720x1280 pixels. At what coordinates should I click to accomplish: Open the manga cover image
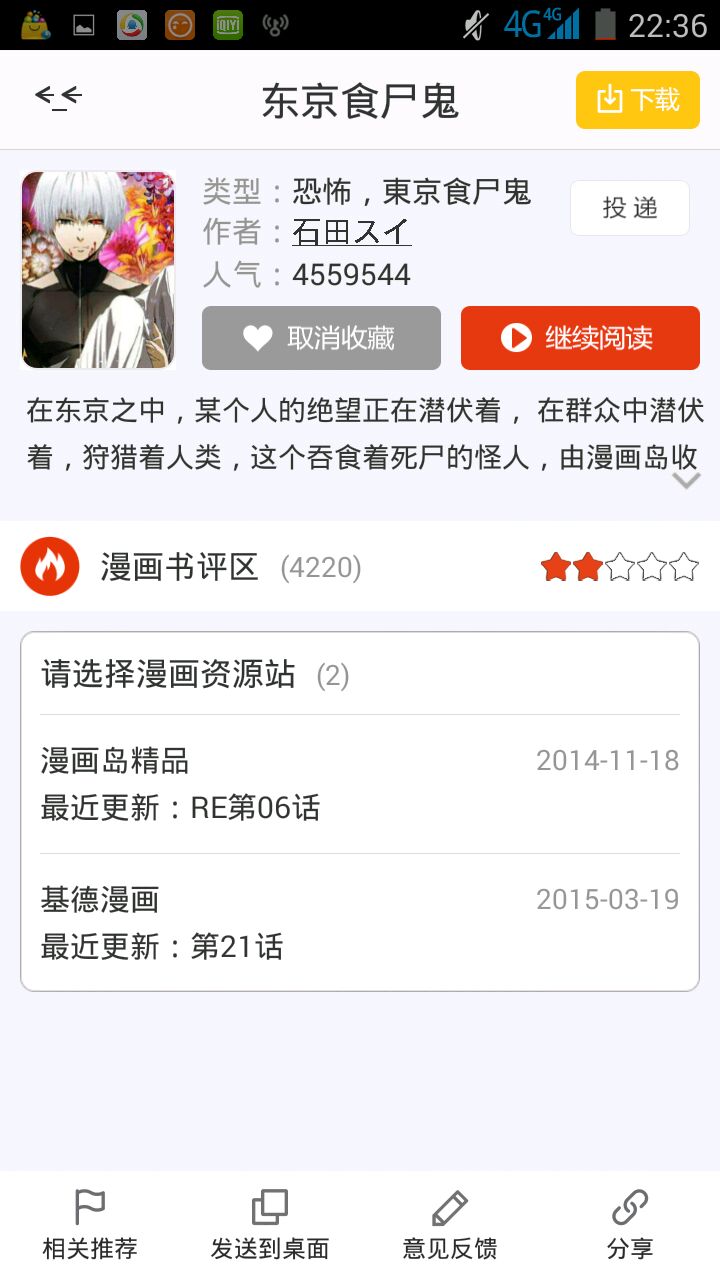98,270
